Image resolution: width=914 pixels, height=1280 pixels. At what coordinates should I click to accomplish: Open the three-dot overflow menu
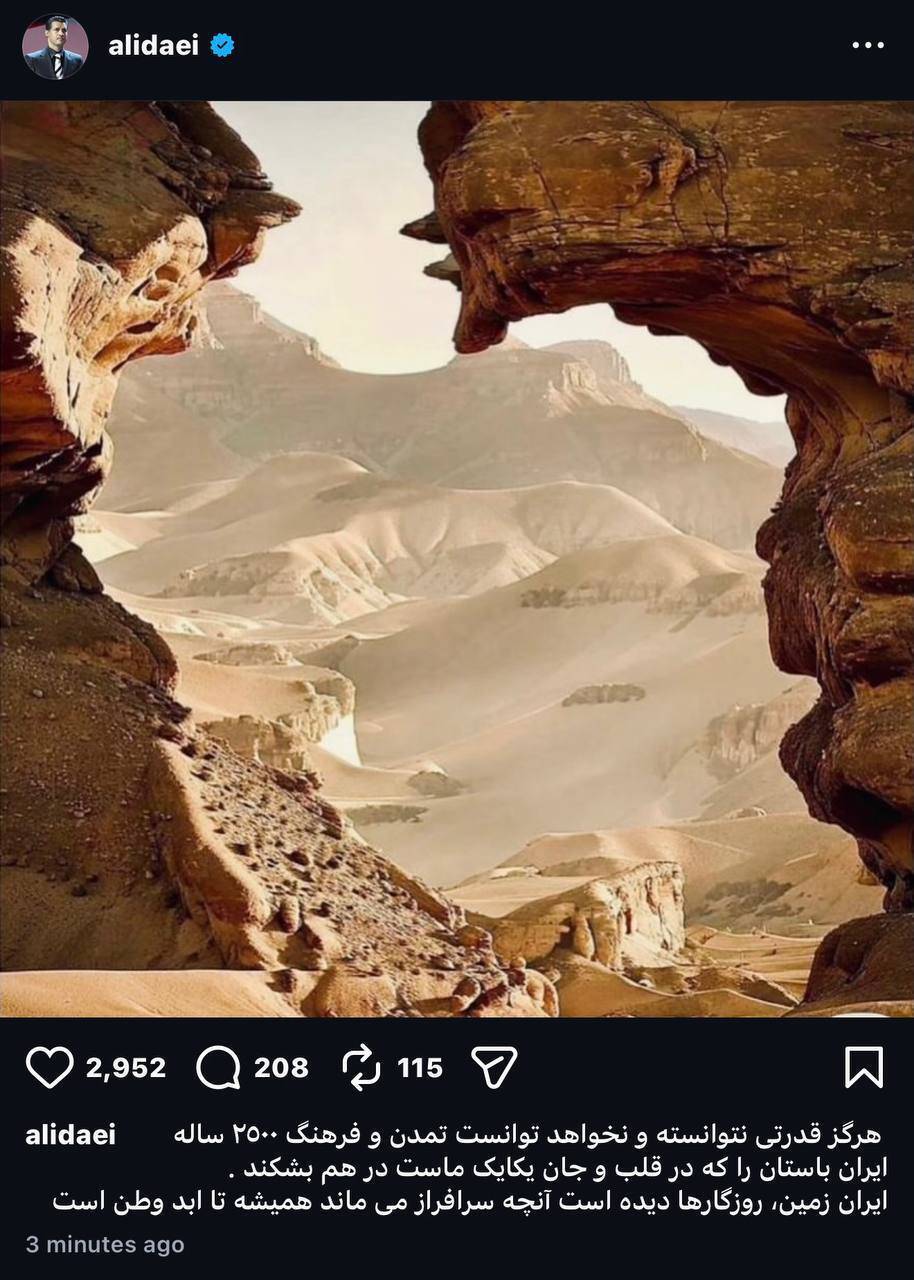click(867, 46)
